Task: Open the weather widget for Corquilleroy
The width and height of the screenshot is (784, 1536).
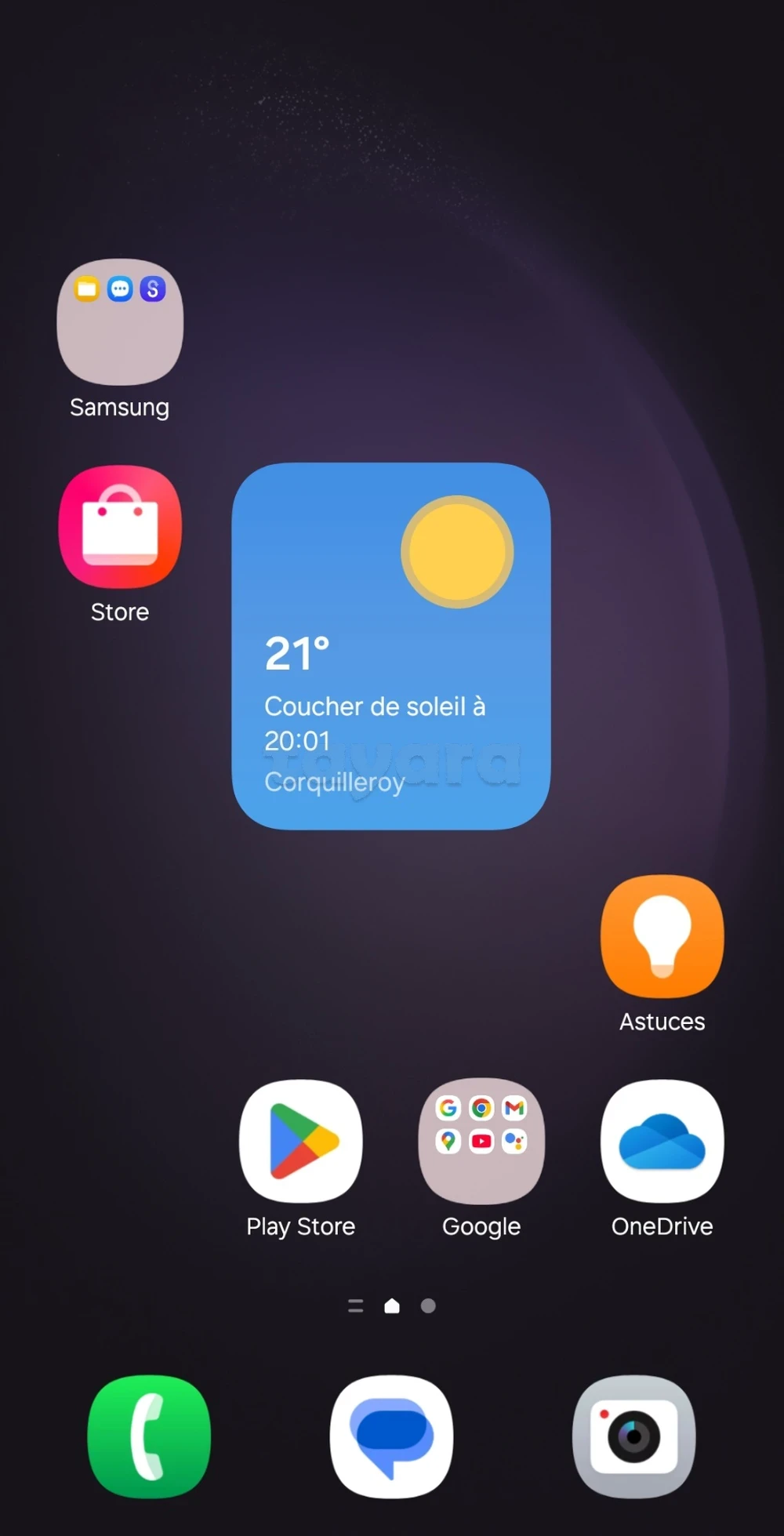Action: (x=390, y=645)
